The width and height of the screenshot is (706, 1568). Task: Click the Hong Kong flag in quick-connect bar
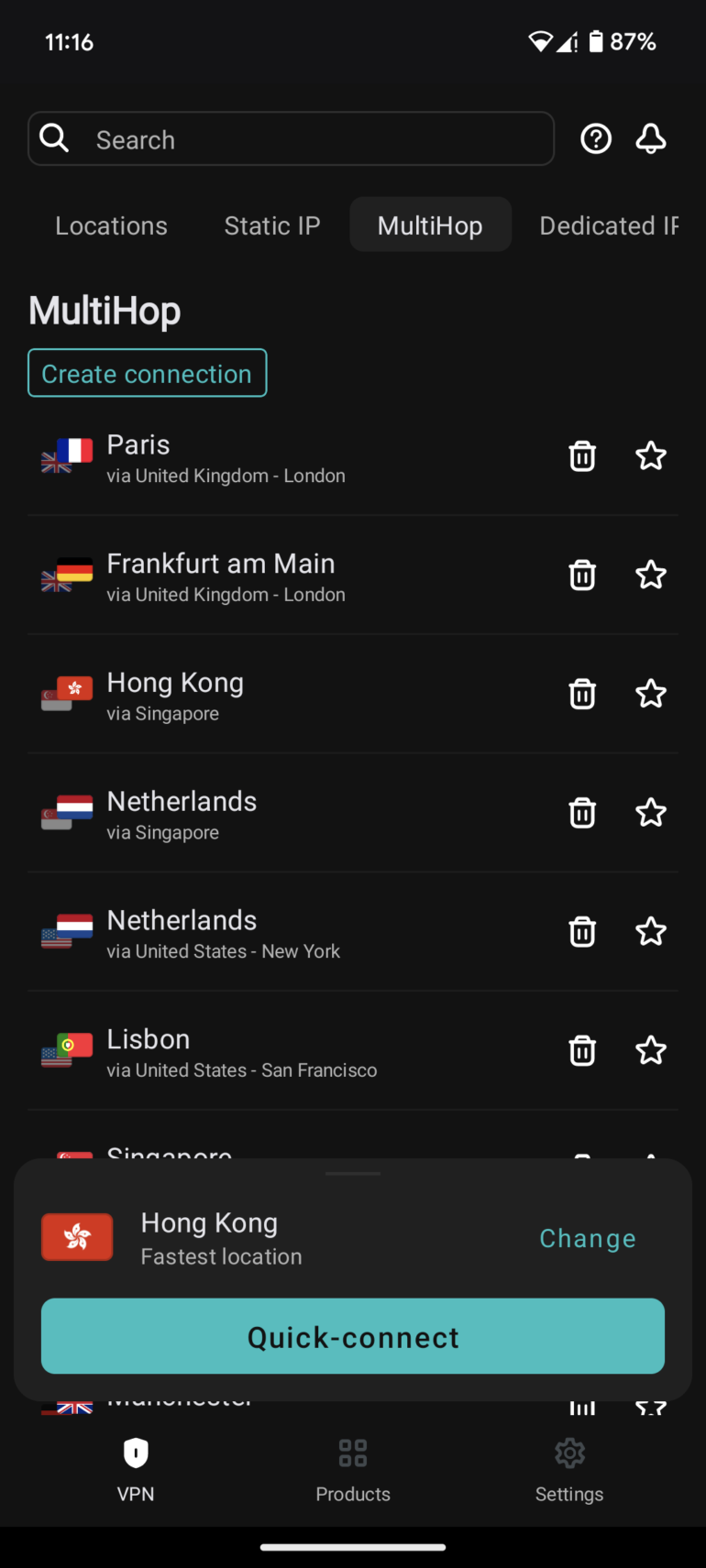tap(77, 1236)
